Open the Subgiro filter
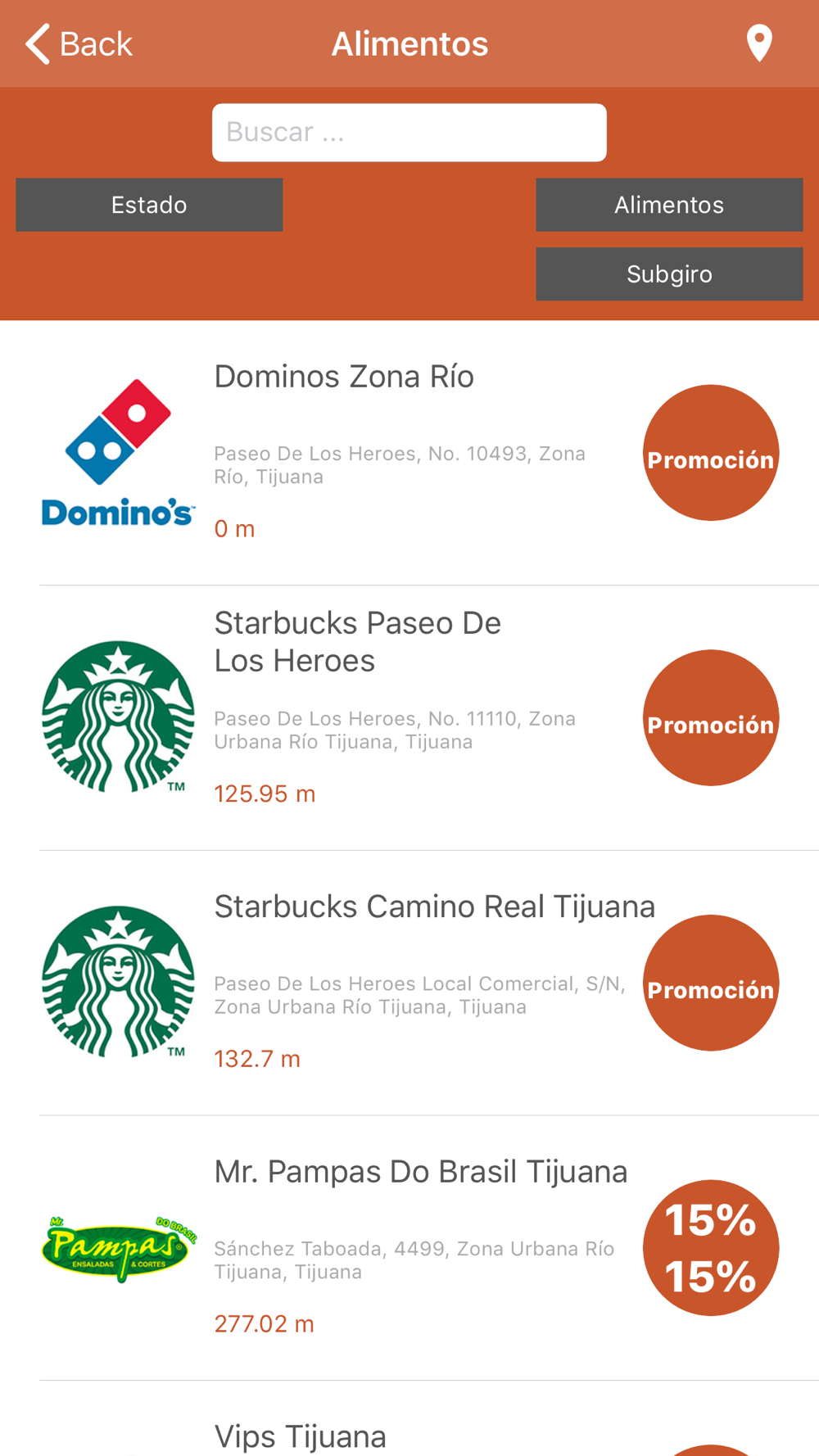Viewport: 819px width, 1456px height. click(669, 274)
